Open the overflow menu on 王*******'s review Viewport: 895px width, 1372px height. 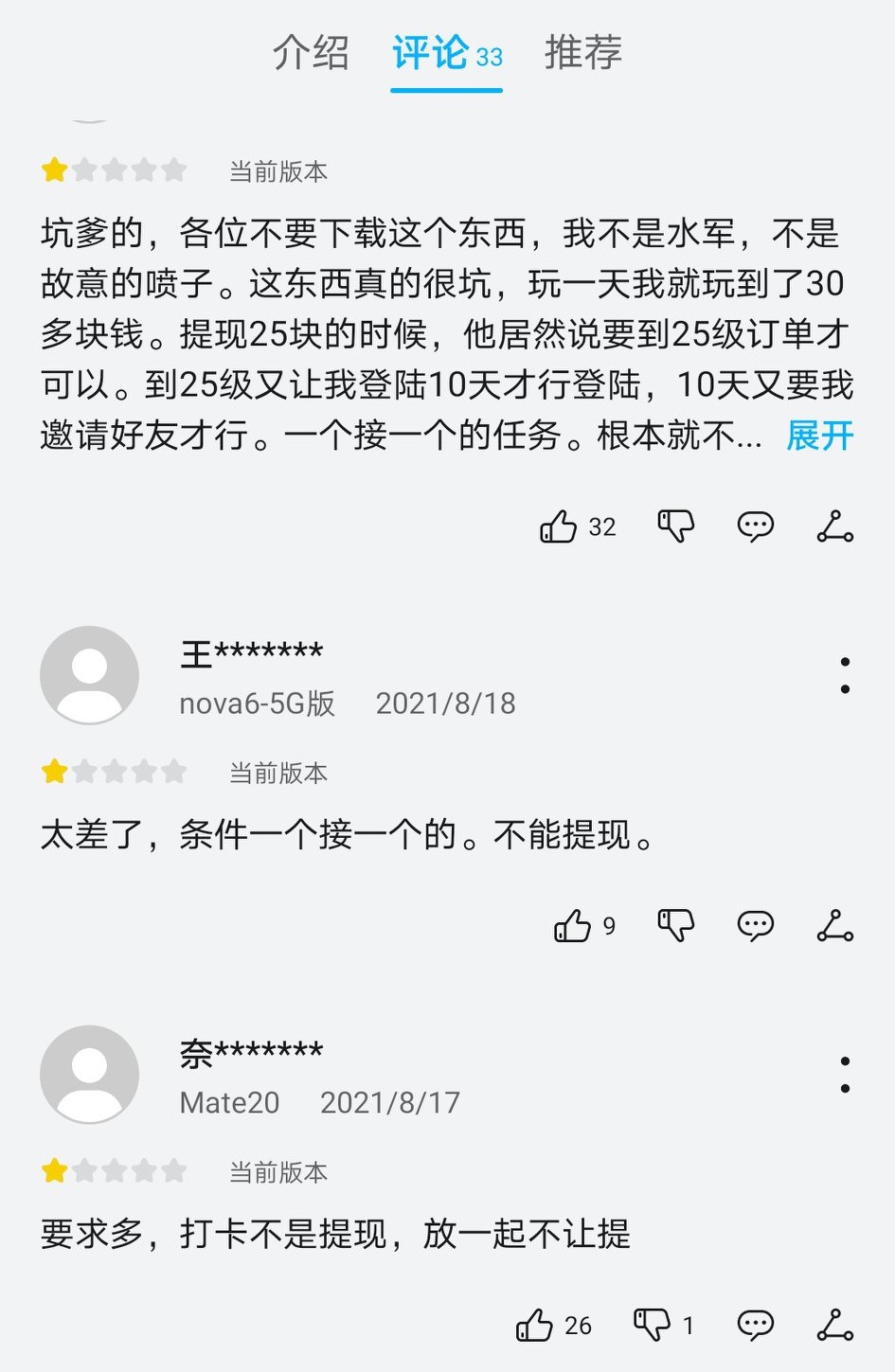click(x=846, y=674)
